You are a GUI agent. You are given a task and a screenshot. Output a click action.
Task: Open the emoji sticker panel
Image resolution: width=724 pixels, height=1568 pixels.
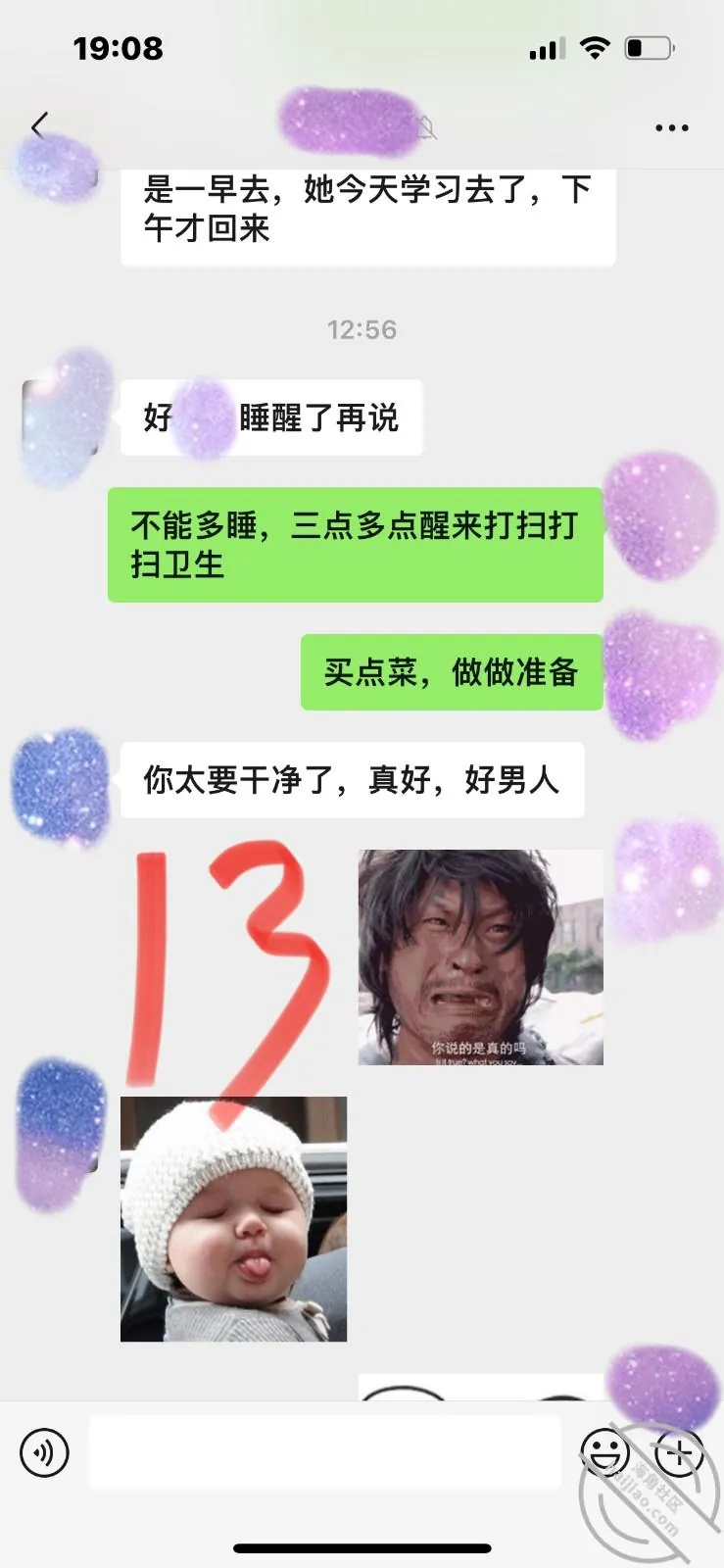click(605, 1451)
